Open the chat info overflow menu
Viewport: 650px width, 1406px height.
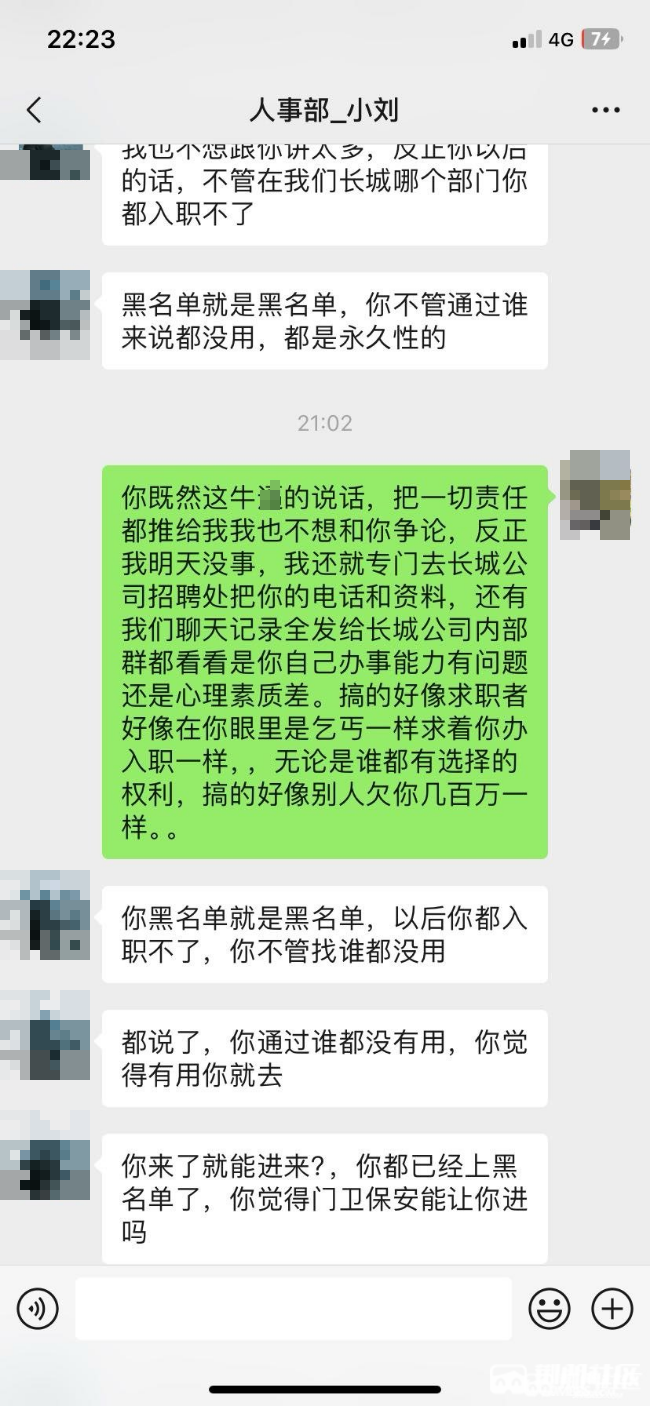click(606, 110)
